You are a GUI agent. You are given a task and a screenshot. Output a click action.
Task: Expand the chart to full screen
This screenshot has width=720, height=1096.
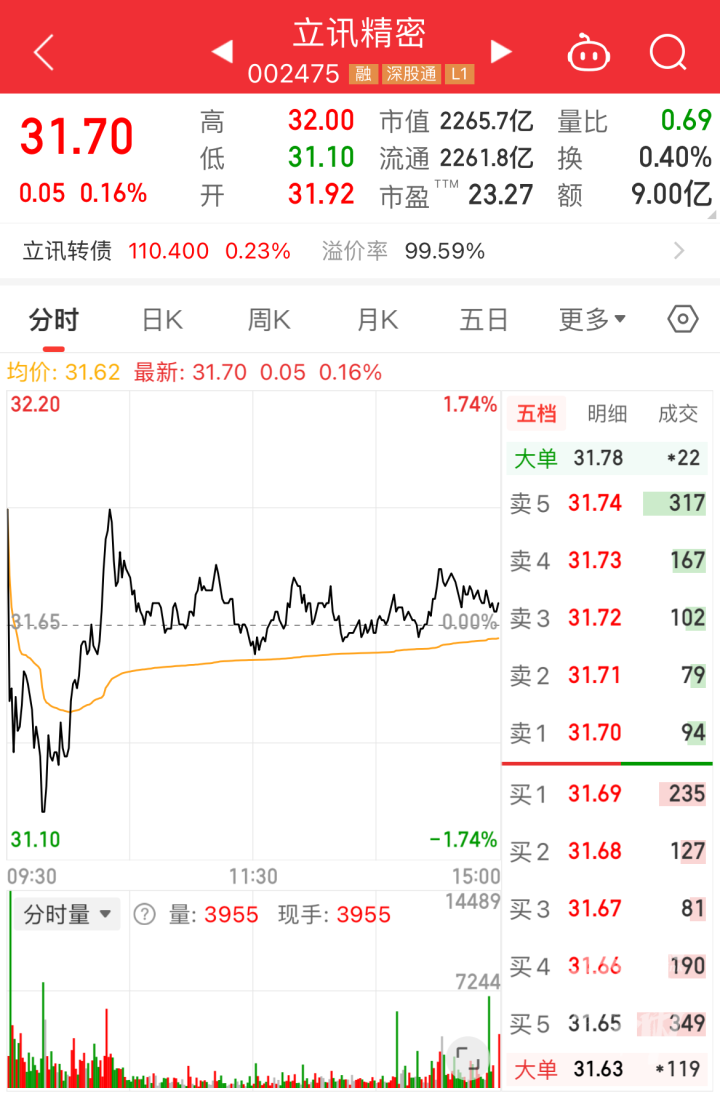[x=467, y=1061]
